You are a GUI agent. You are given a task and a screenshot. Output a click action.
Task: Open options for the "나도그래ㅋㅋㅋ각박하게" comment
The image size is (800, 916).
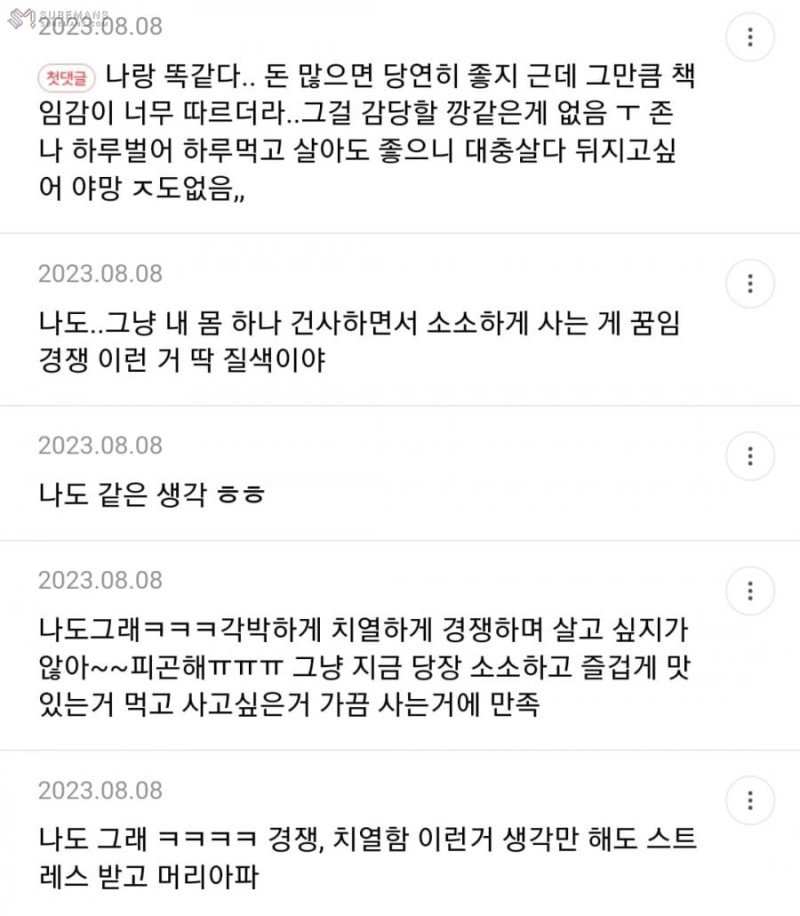[x=750, y=591]
